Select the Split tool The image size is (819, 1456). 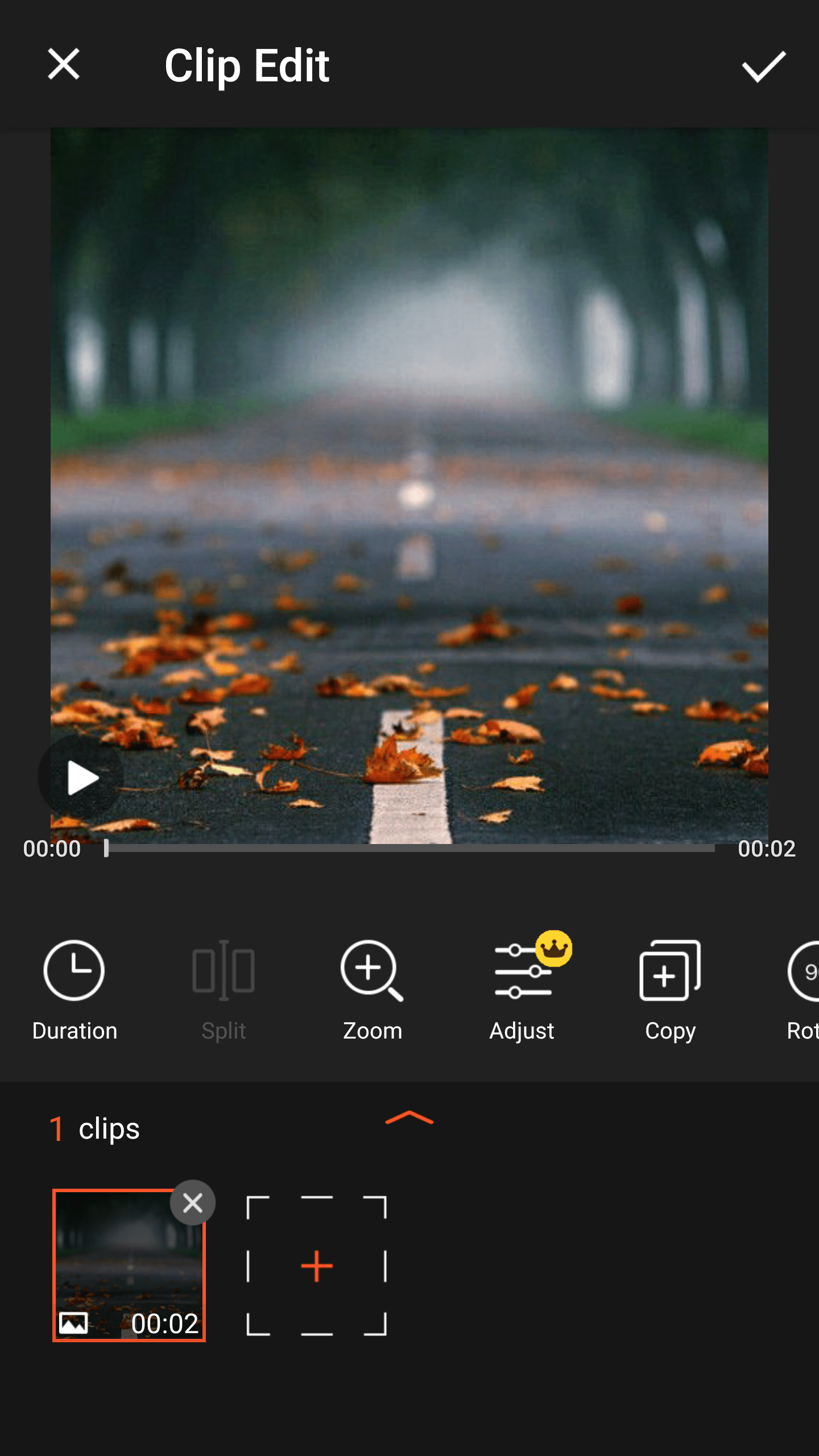pos(224,991)
